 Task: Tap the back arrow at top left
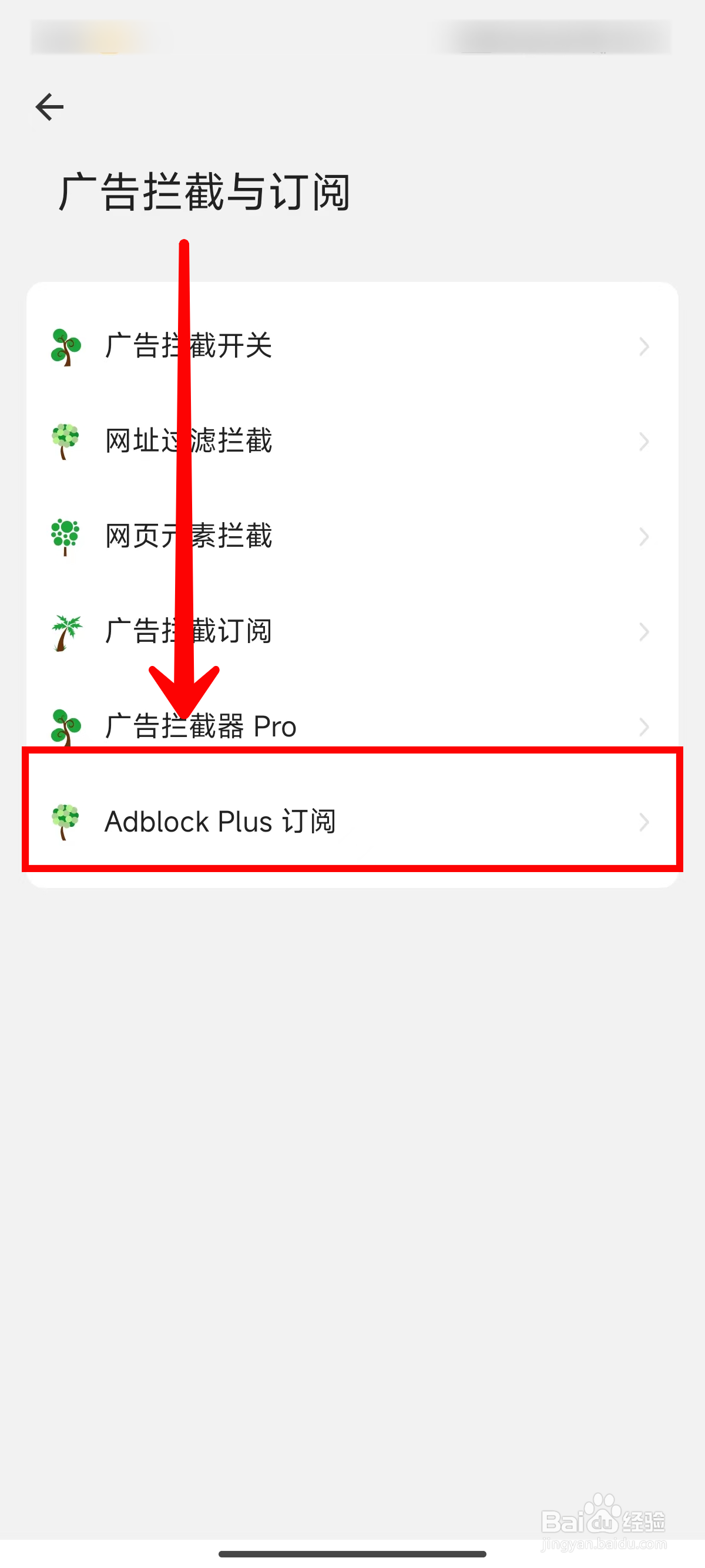point(49,105)
